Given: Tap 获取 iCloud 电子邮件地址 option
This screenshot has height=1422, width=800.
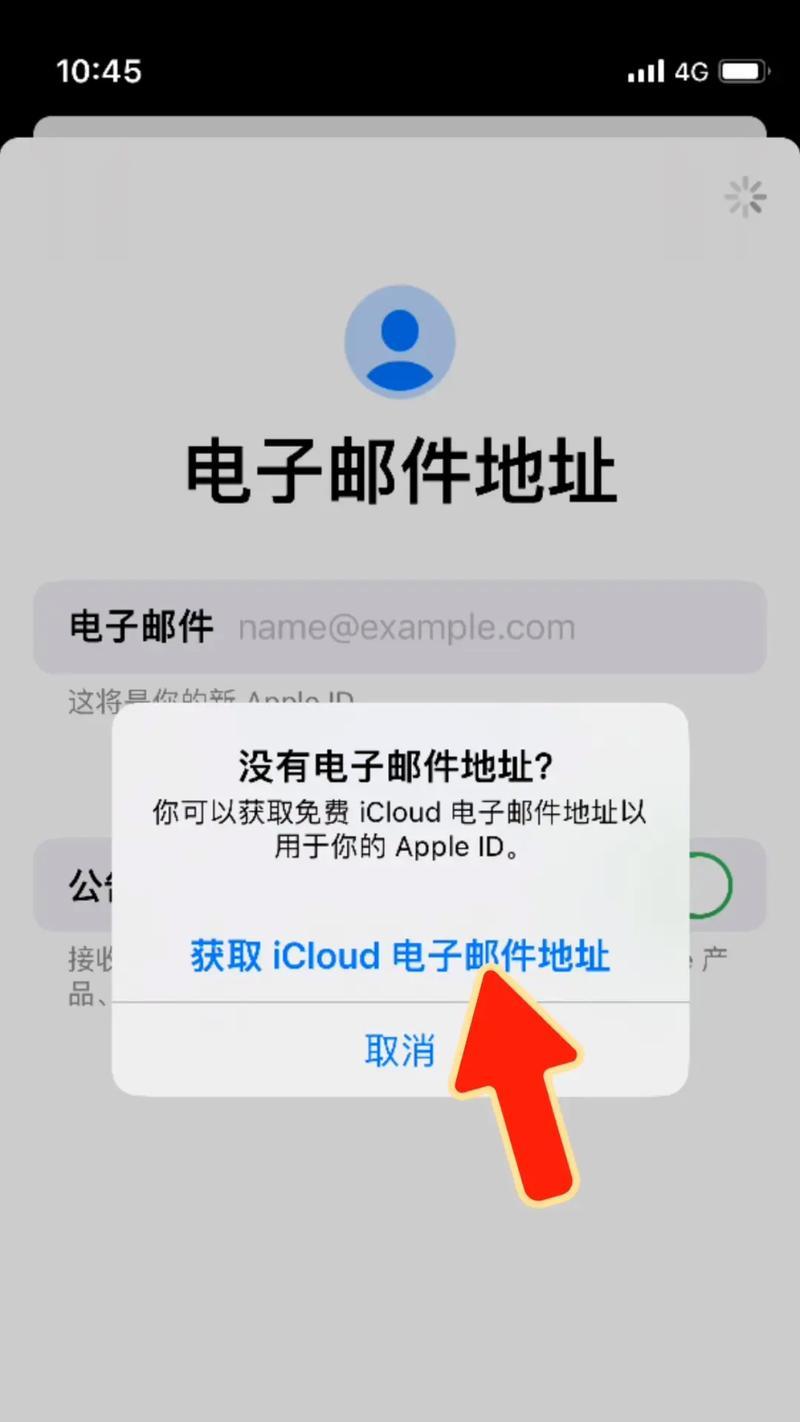Looking at the screenshot, I should point(399,956).
